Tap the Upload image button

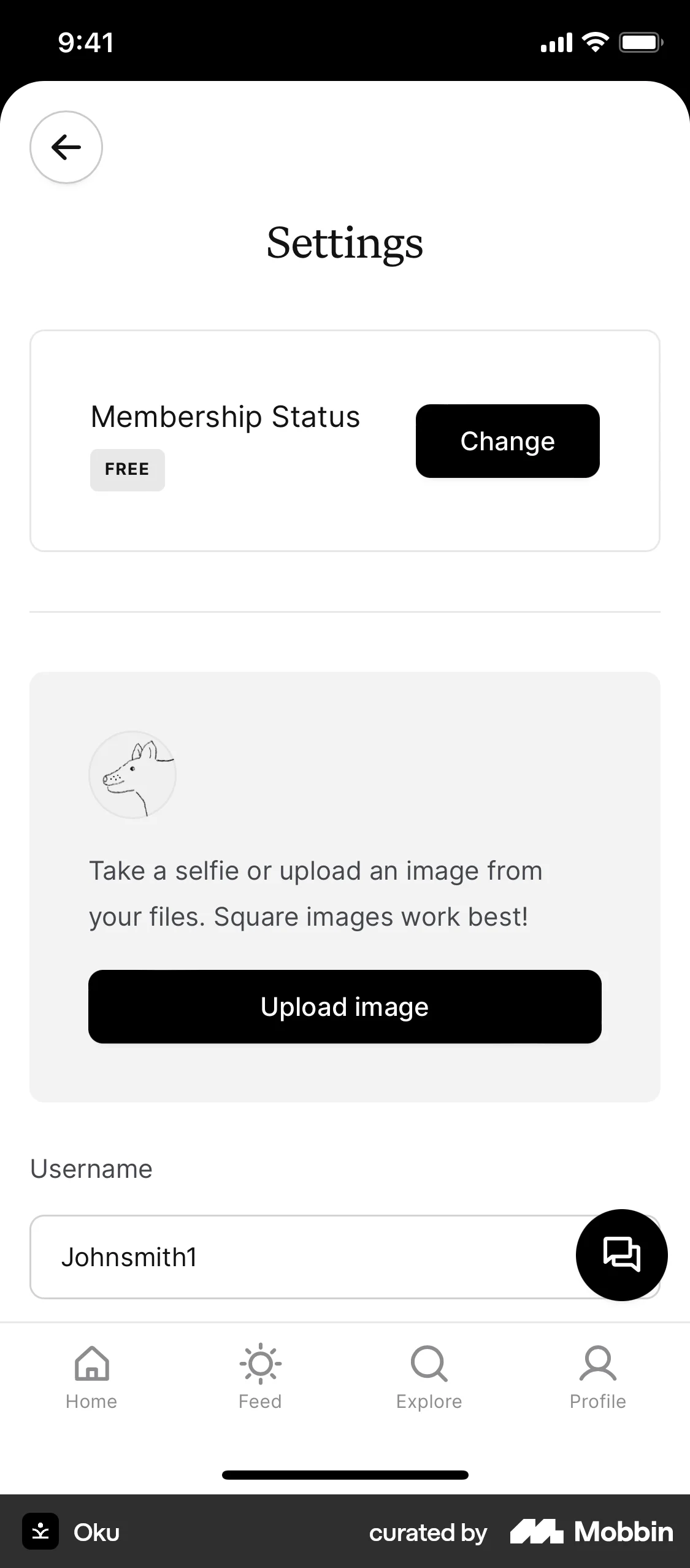pos(345,1006)
